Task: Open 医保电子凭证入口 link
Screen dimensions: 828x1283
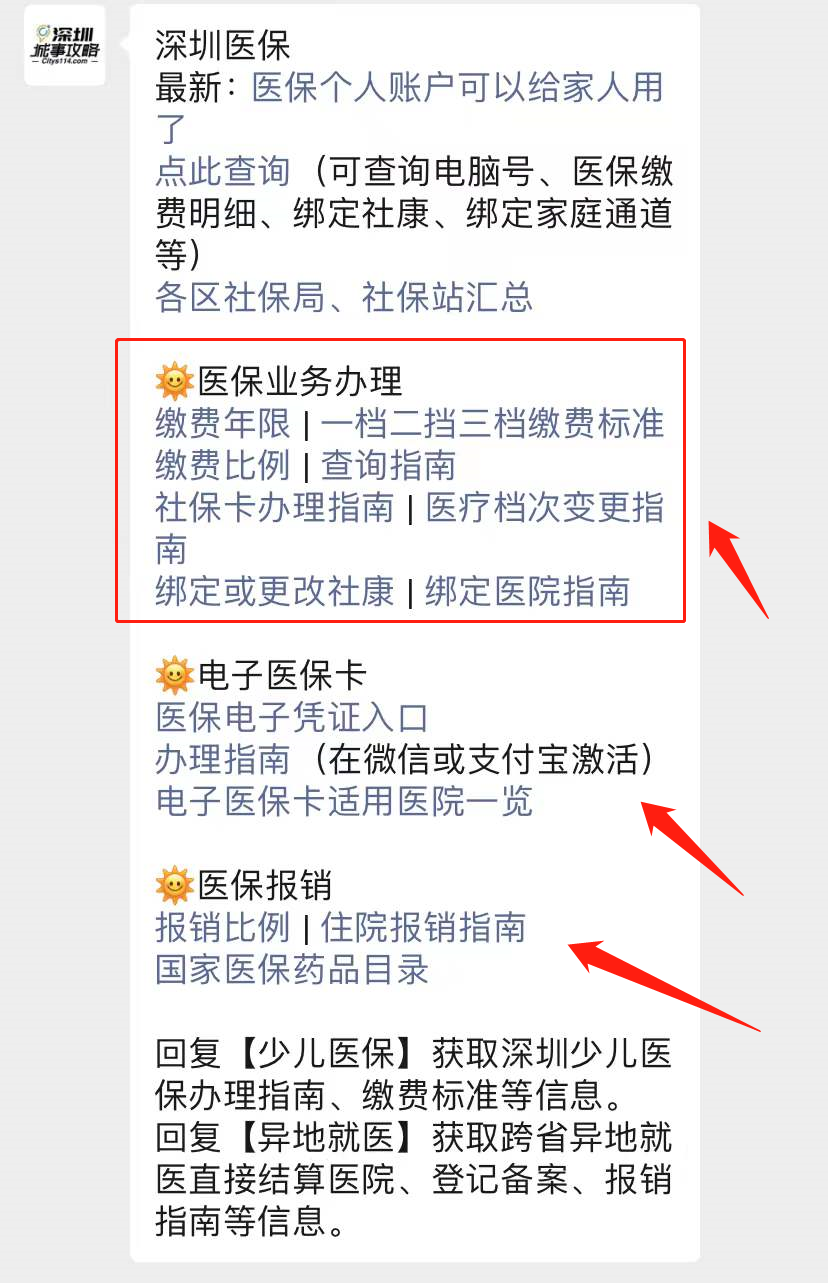Action: (292, 717)
